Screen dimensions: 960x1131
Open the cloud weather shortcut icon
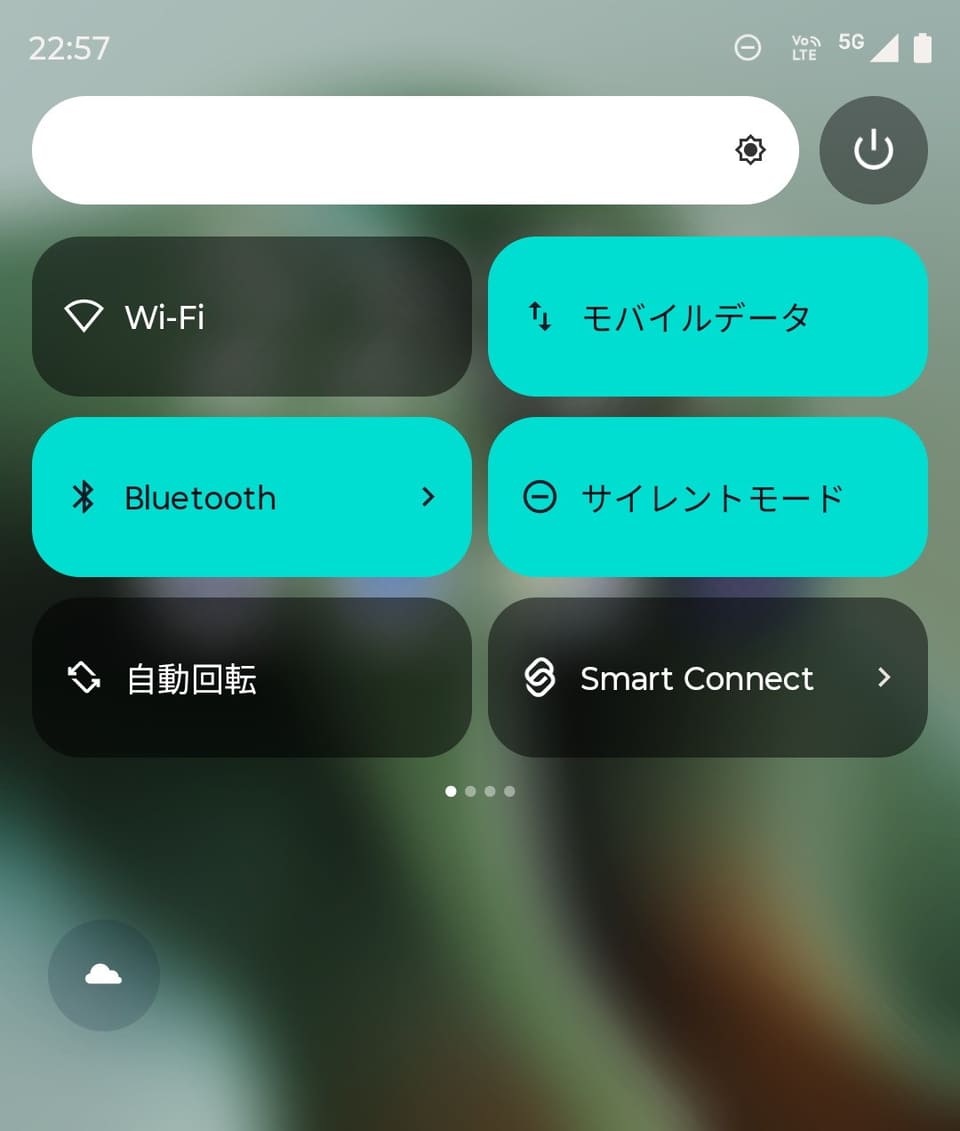point(104,975)
